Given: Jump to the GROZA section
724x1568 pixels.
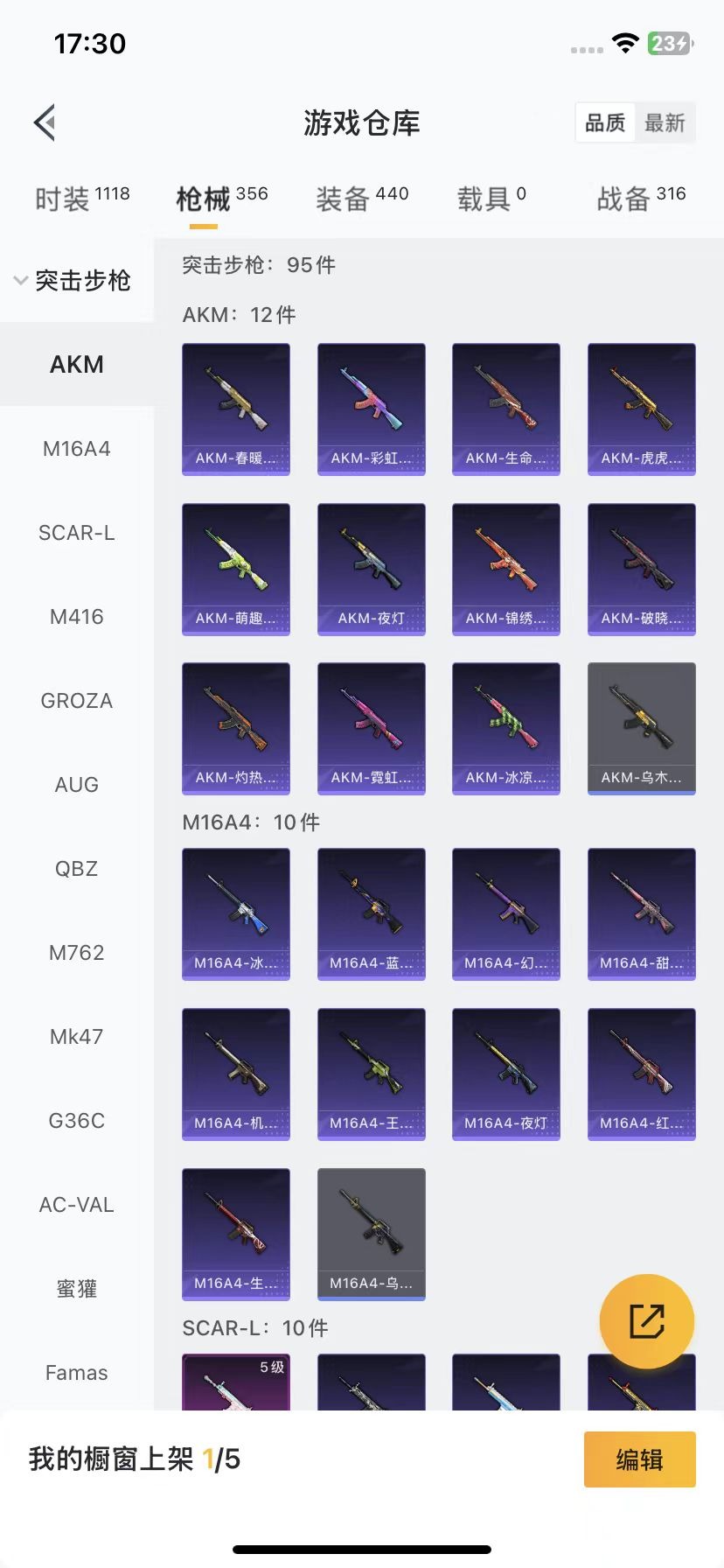Looking at the screenshot, I should click(77, 701).
